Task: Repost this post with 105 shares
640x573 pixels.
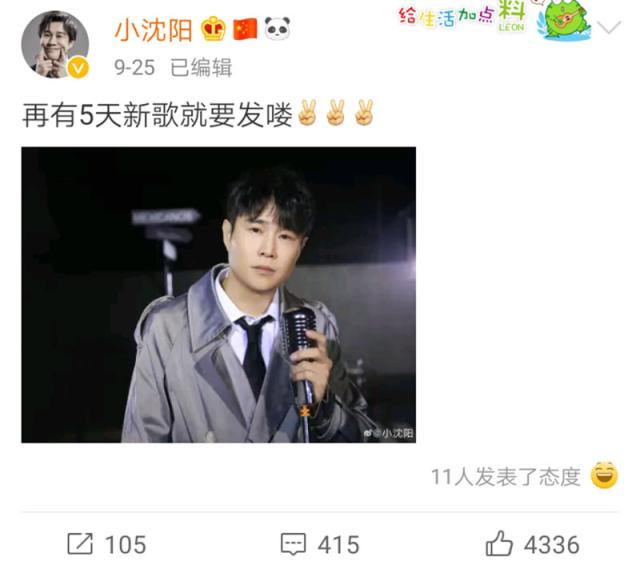Action: tap(106, 544)
